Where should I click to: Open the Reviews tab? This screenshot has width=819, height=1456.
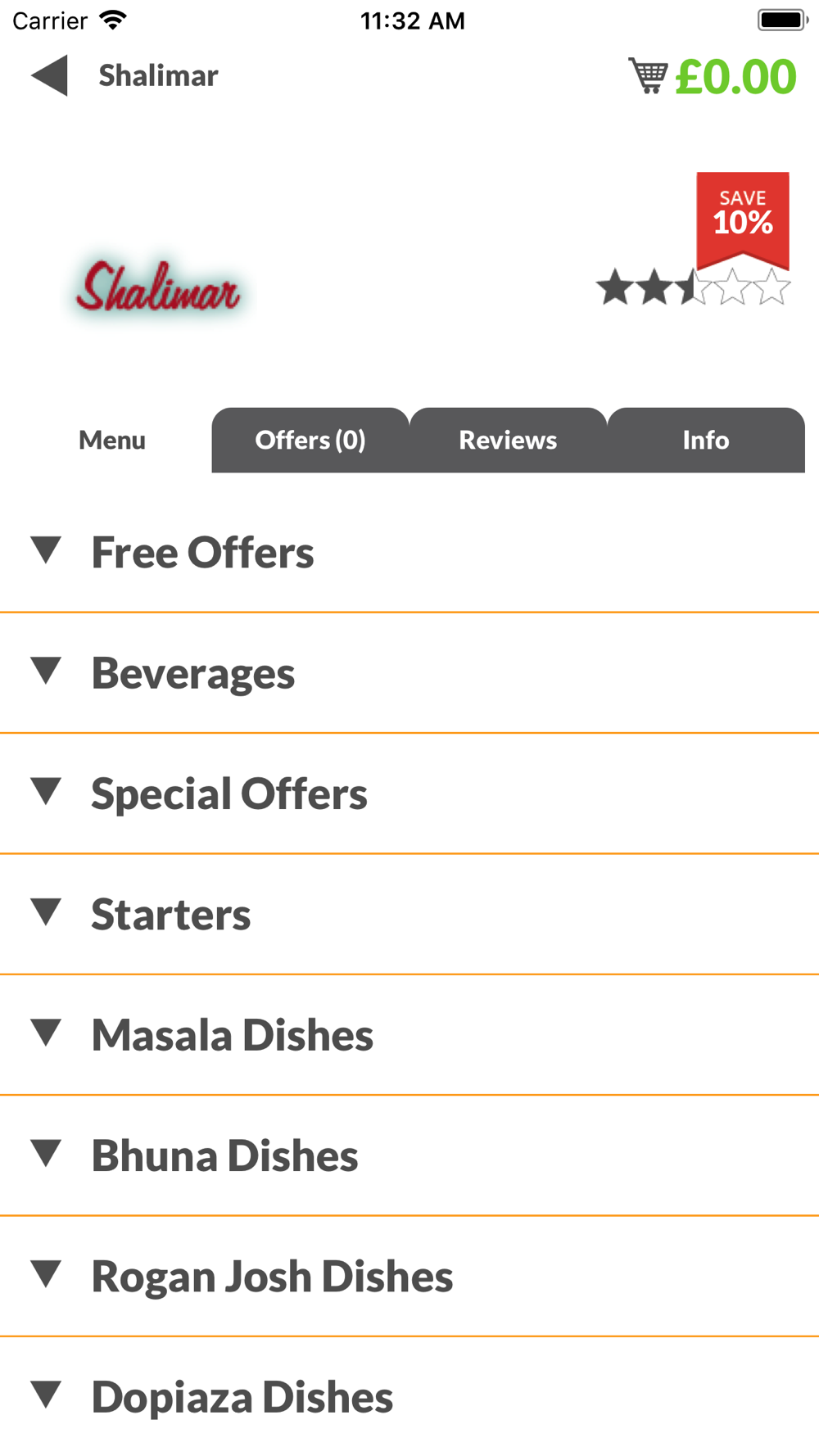[508, 440]
